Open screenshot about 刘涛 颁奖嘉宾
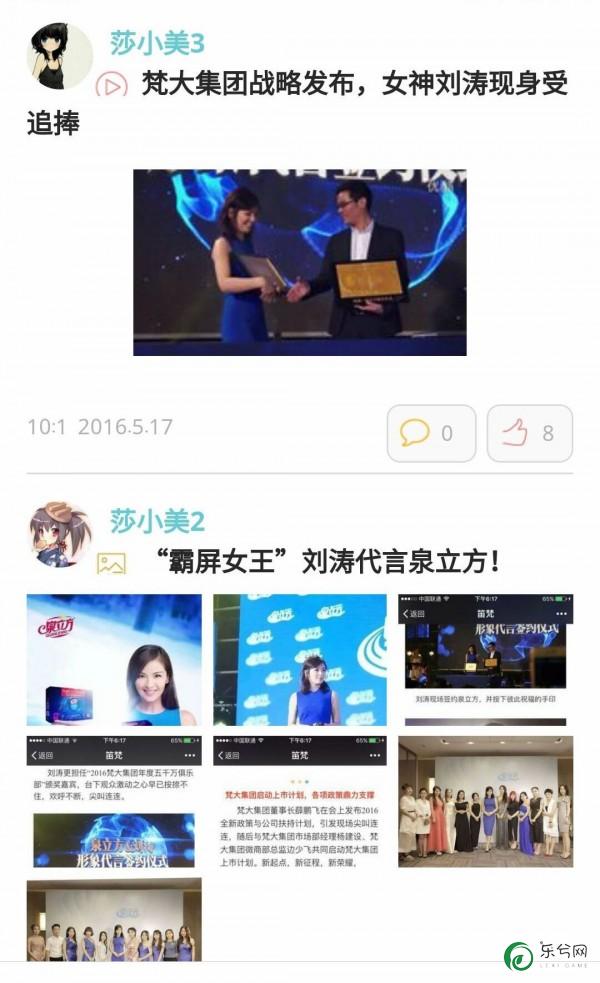This screenshot has width=600, height=983. coord(113,802)
